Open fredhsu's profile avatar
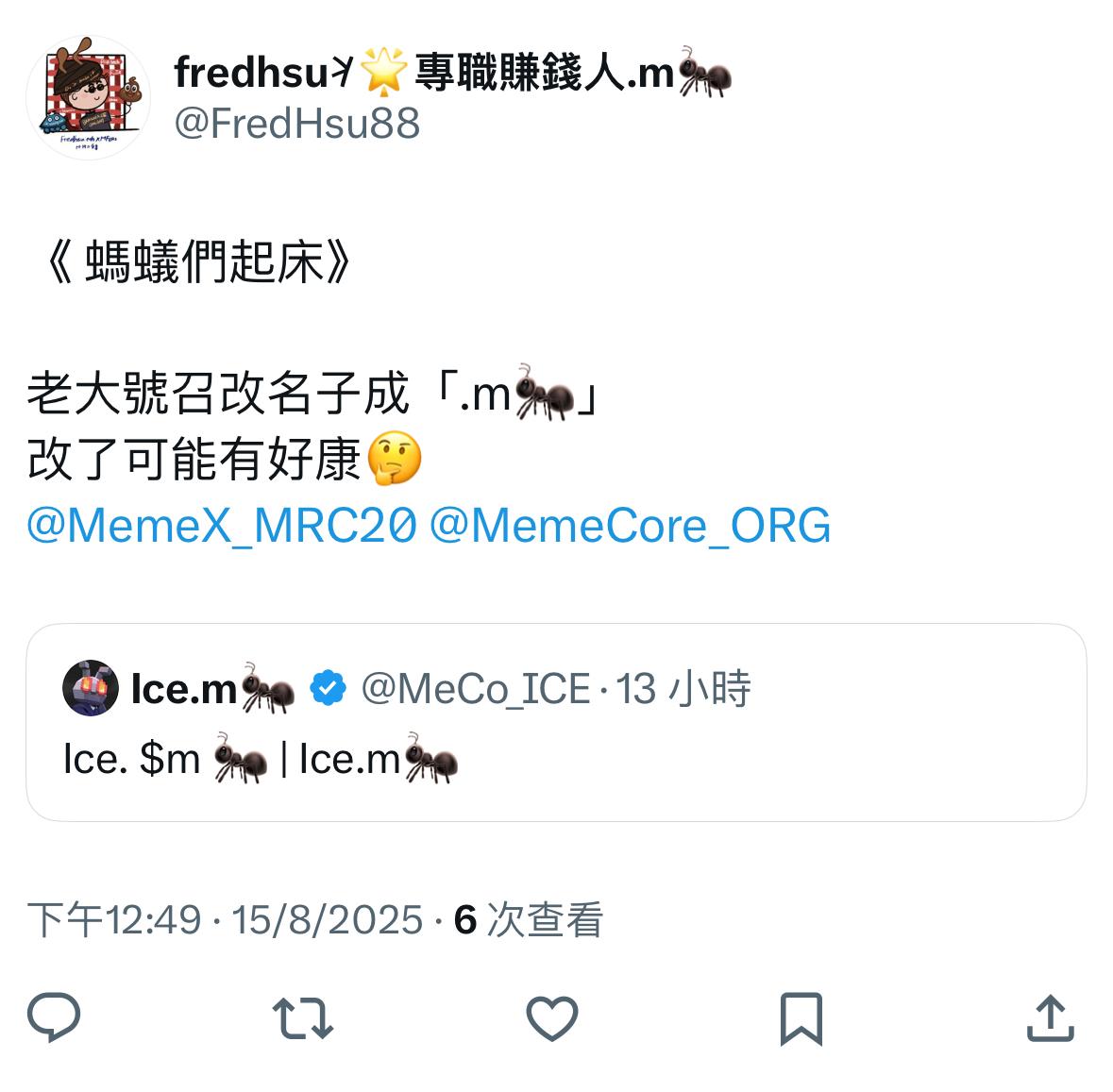This screenshot has height=1092, width=1113. point(88,97)
